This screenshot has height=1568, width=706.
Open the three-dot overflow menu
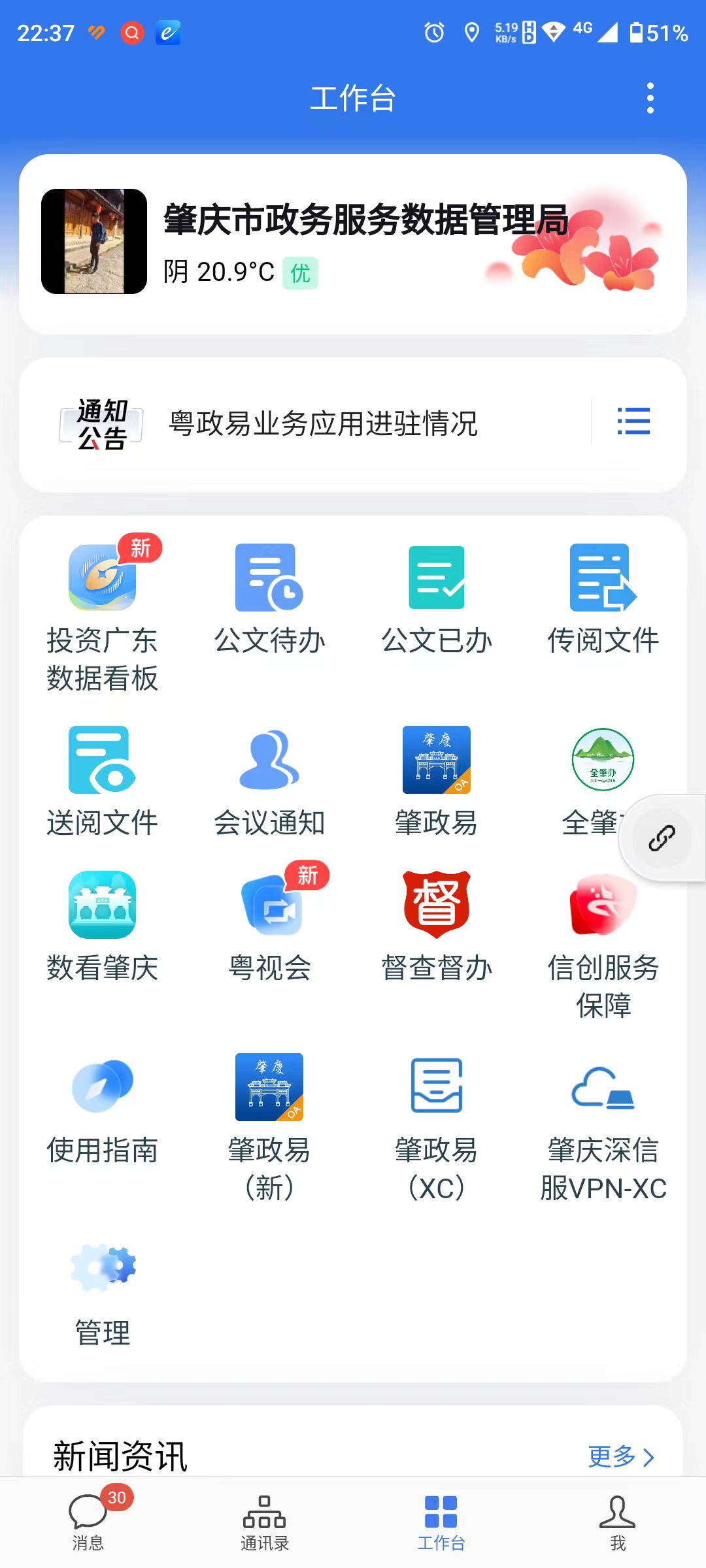point(650,98)
